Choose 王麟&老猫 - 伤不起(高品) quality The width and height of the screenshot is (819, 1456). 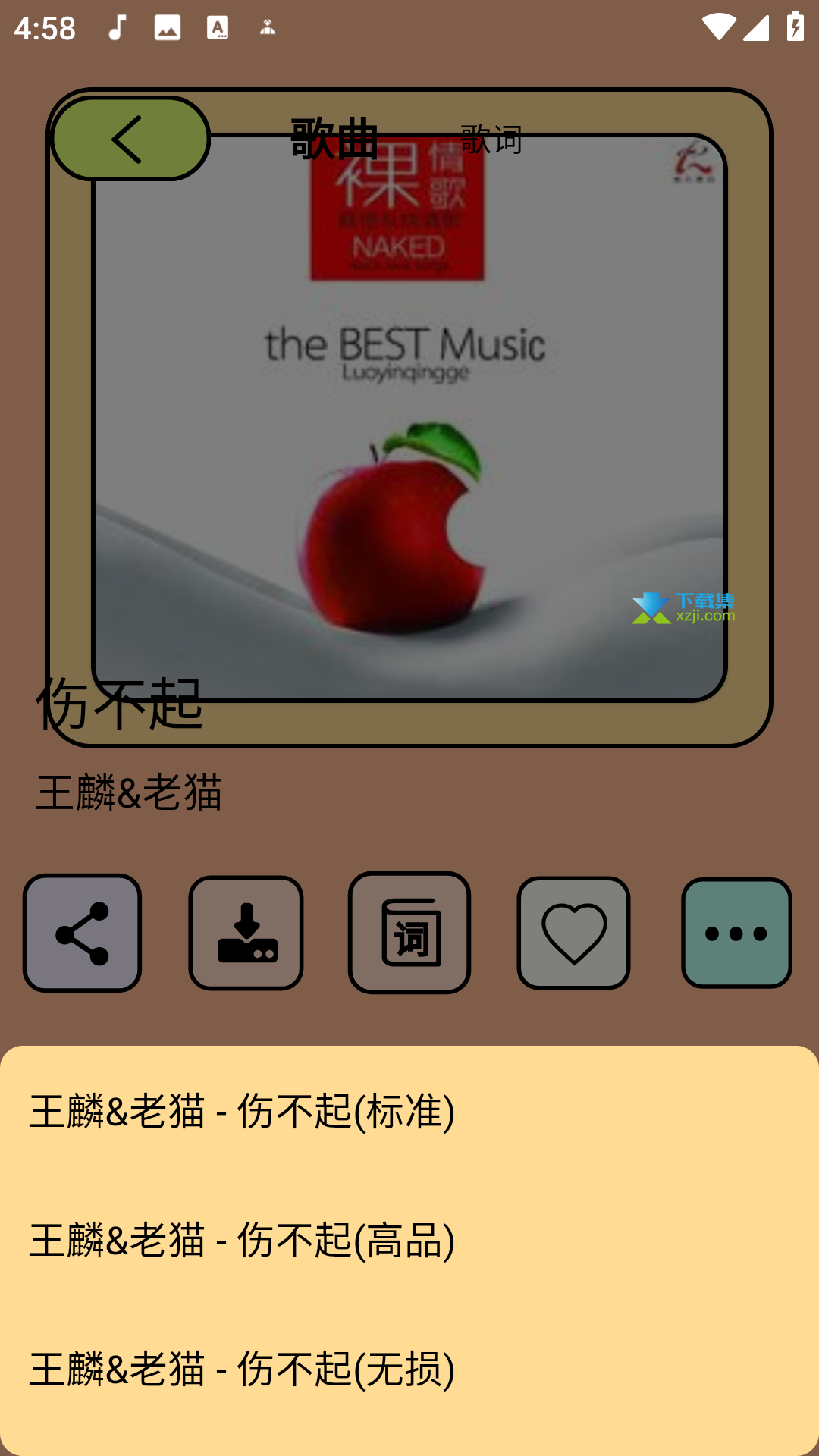[x=409, y=1240]
